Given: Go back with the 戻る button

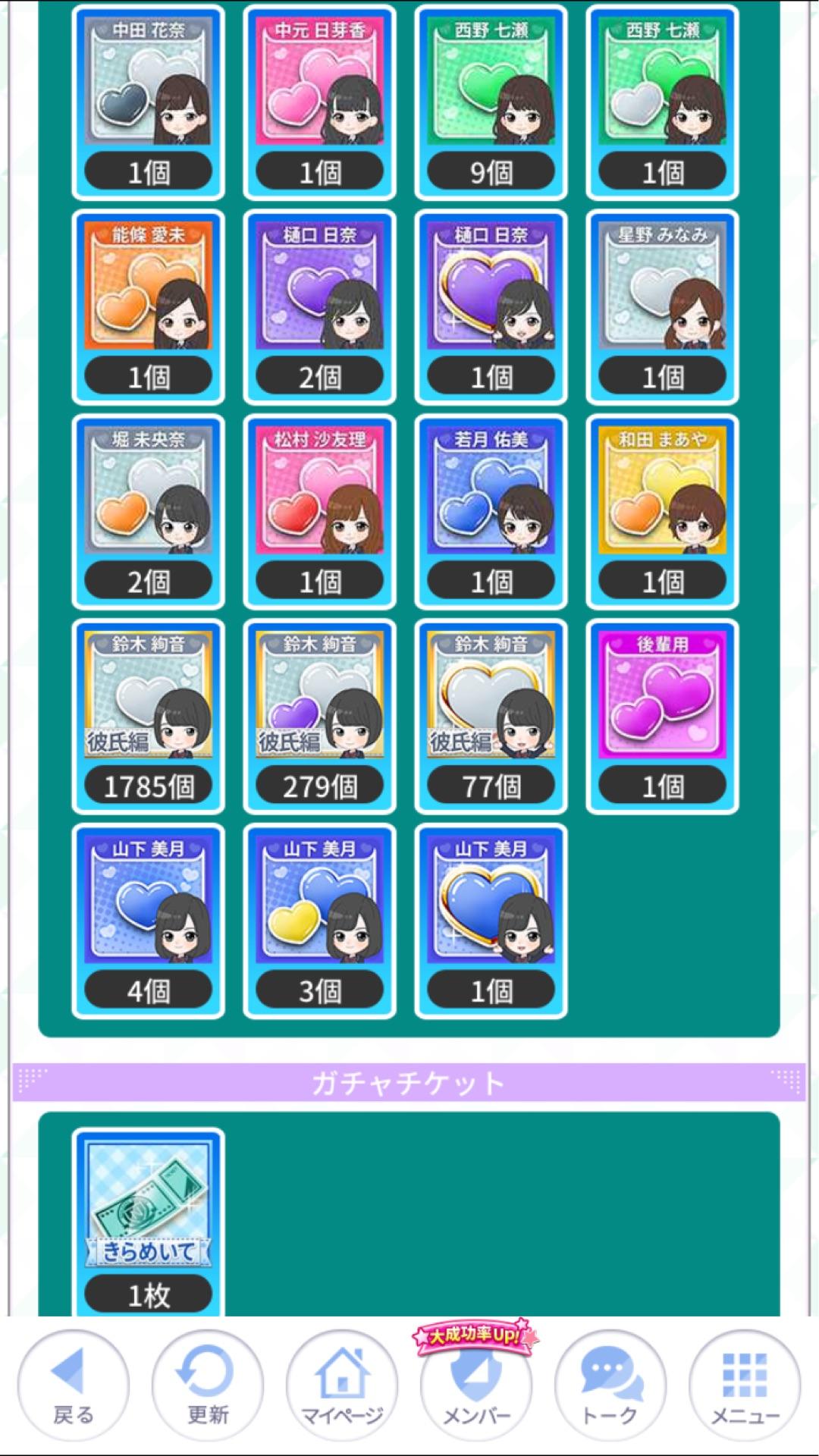Looking at the screenshot, I should click(73, 1386).
